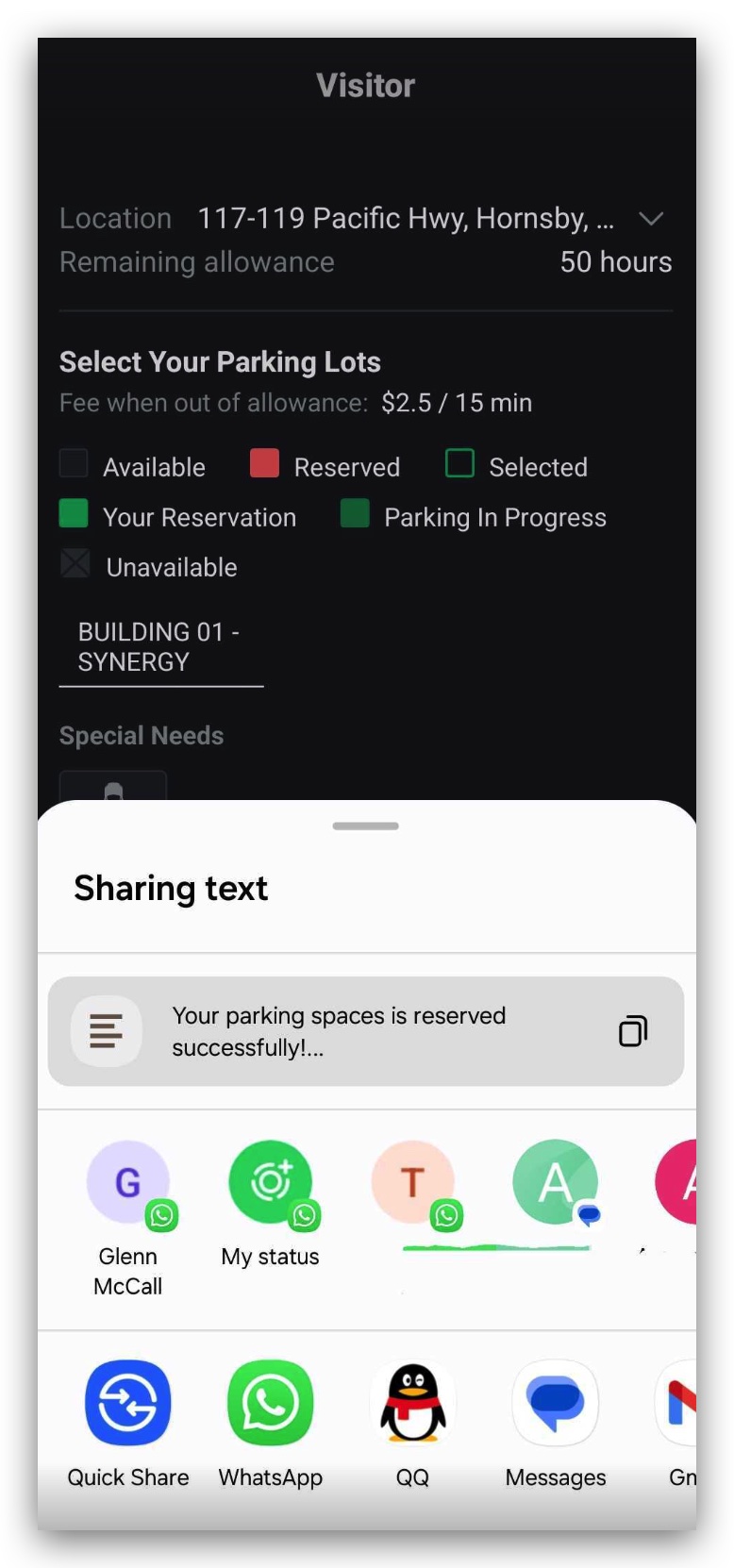Expand the Location dropdown
This screenshot has width=734, height=1568.
tap(651, 219)
